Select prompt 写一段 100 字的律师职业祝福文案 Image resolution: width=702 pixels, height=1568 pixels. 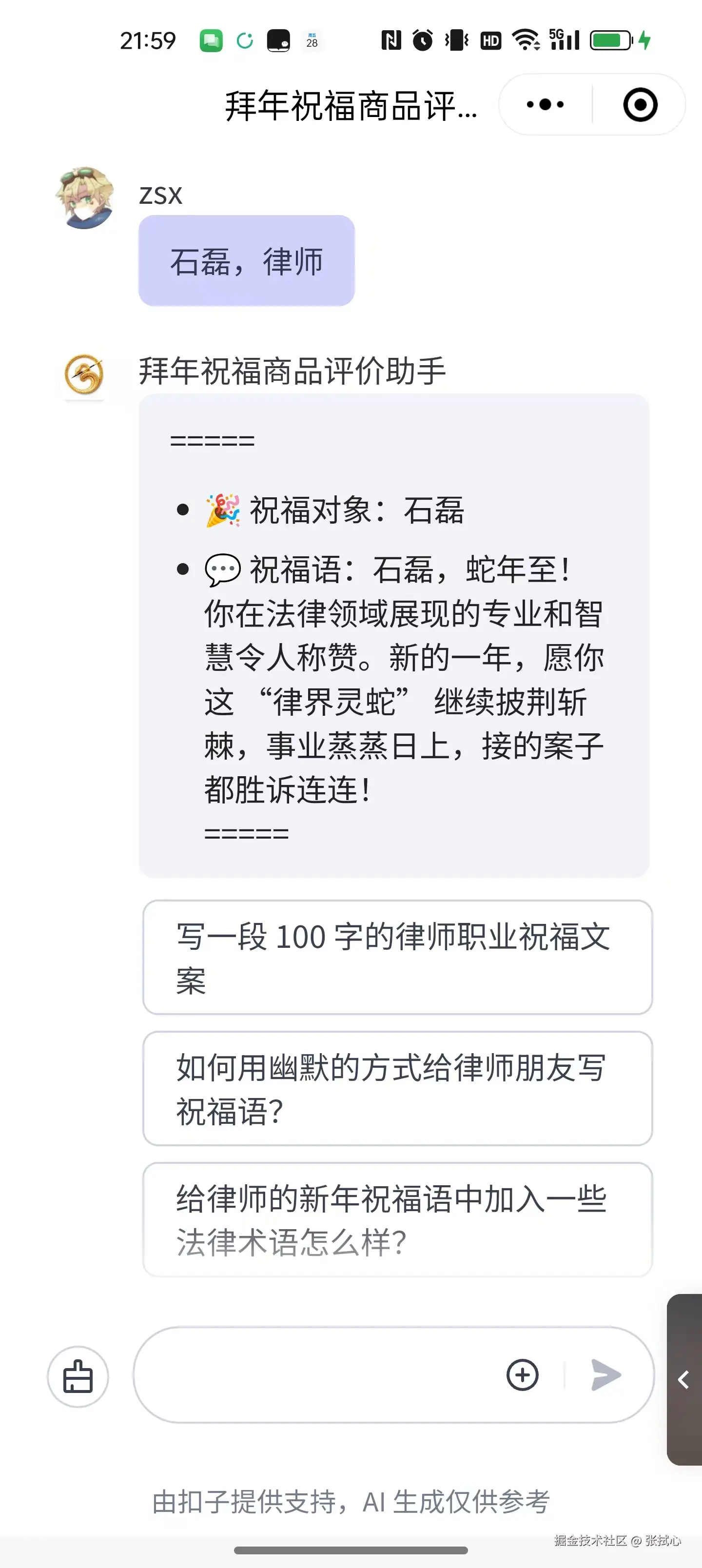(x=397, y=959)
